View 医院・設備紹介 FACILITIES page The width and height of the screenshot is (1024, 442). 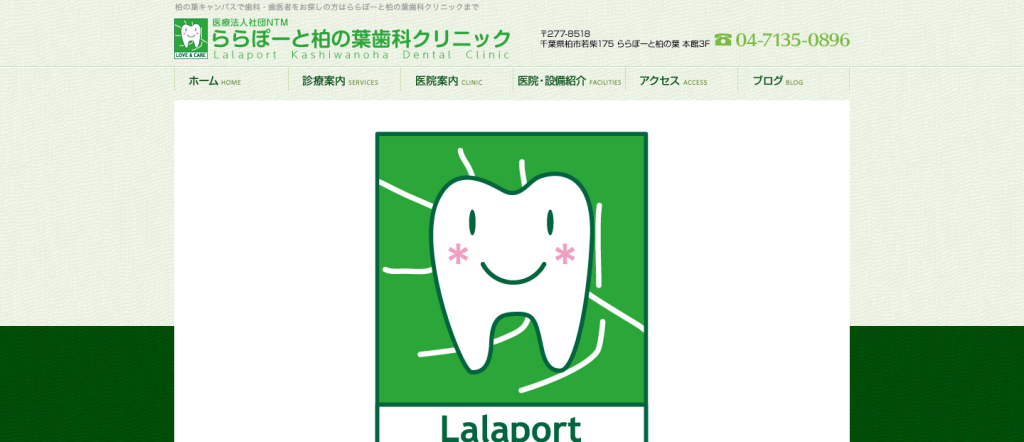[x=568, y=81]
